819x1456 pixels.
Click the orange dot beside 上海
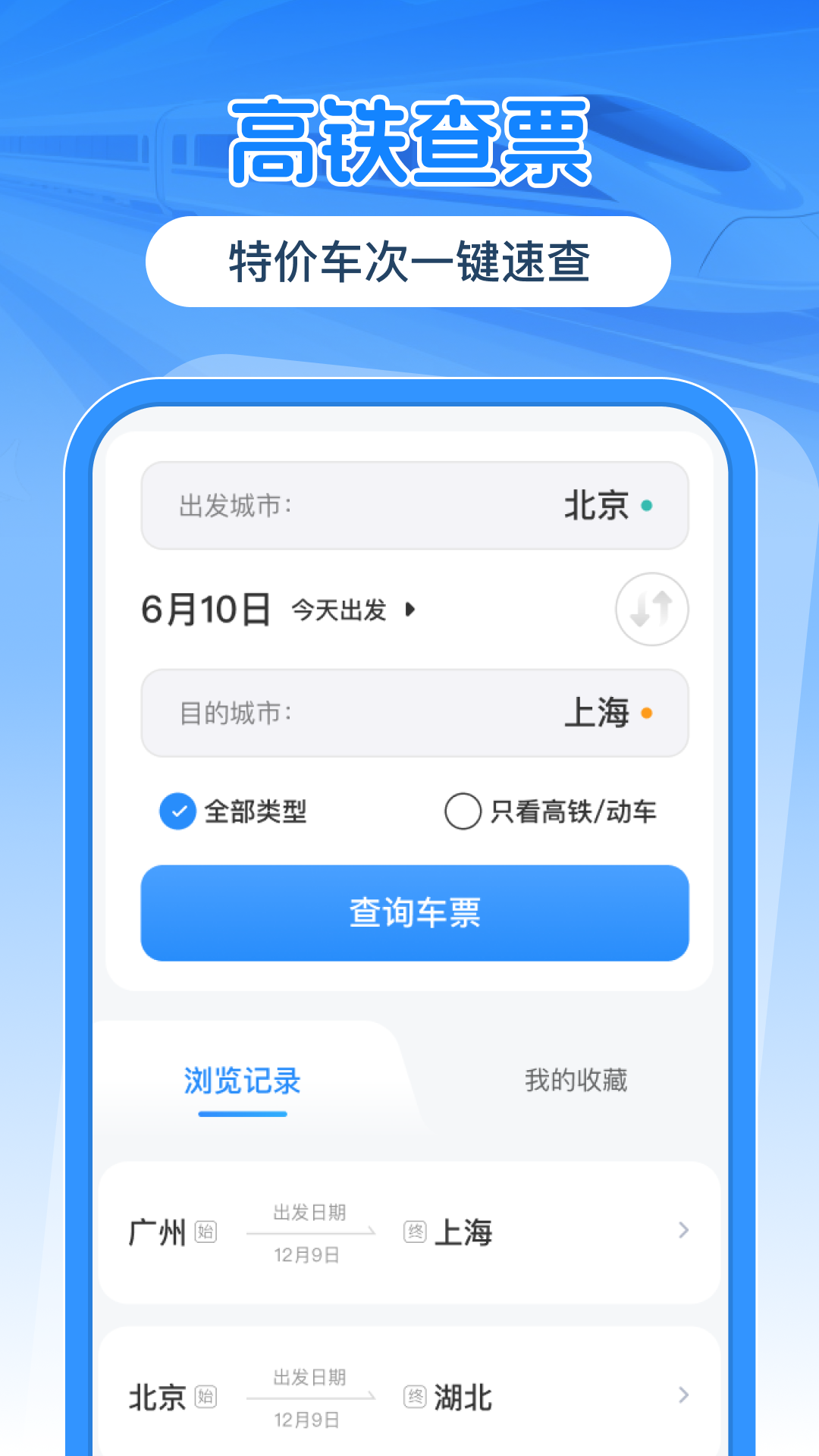tap(648, 711)
